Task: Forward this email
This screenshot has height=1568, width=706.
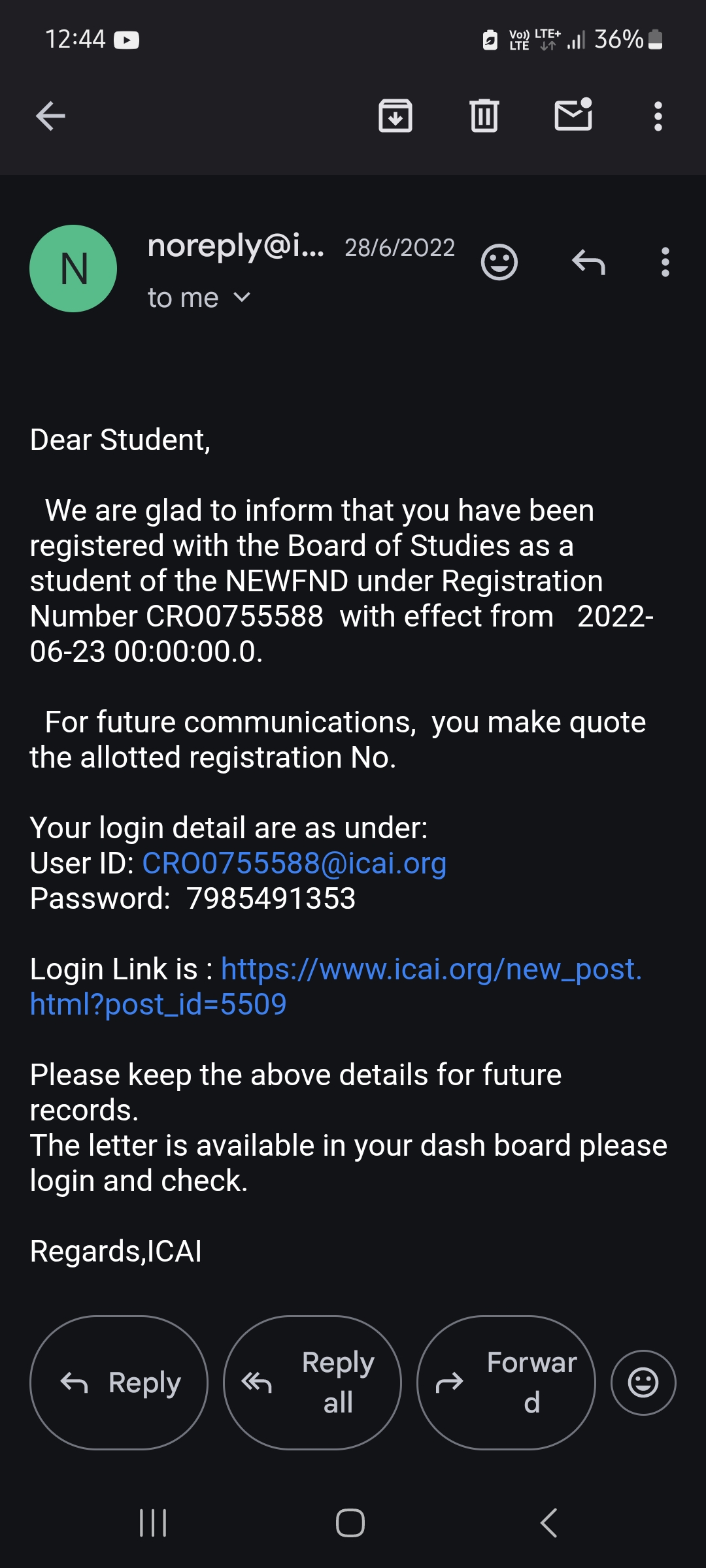Action: 506,1382
